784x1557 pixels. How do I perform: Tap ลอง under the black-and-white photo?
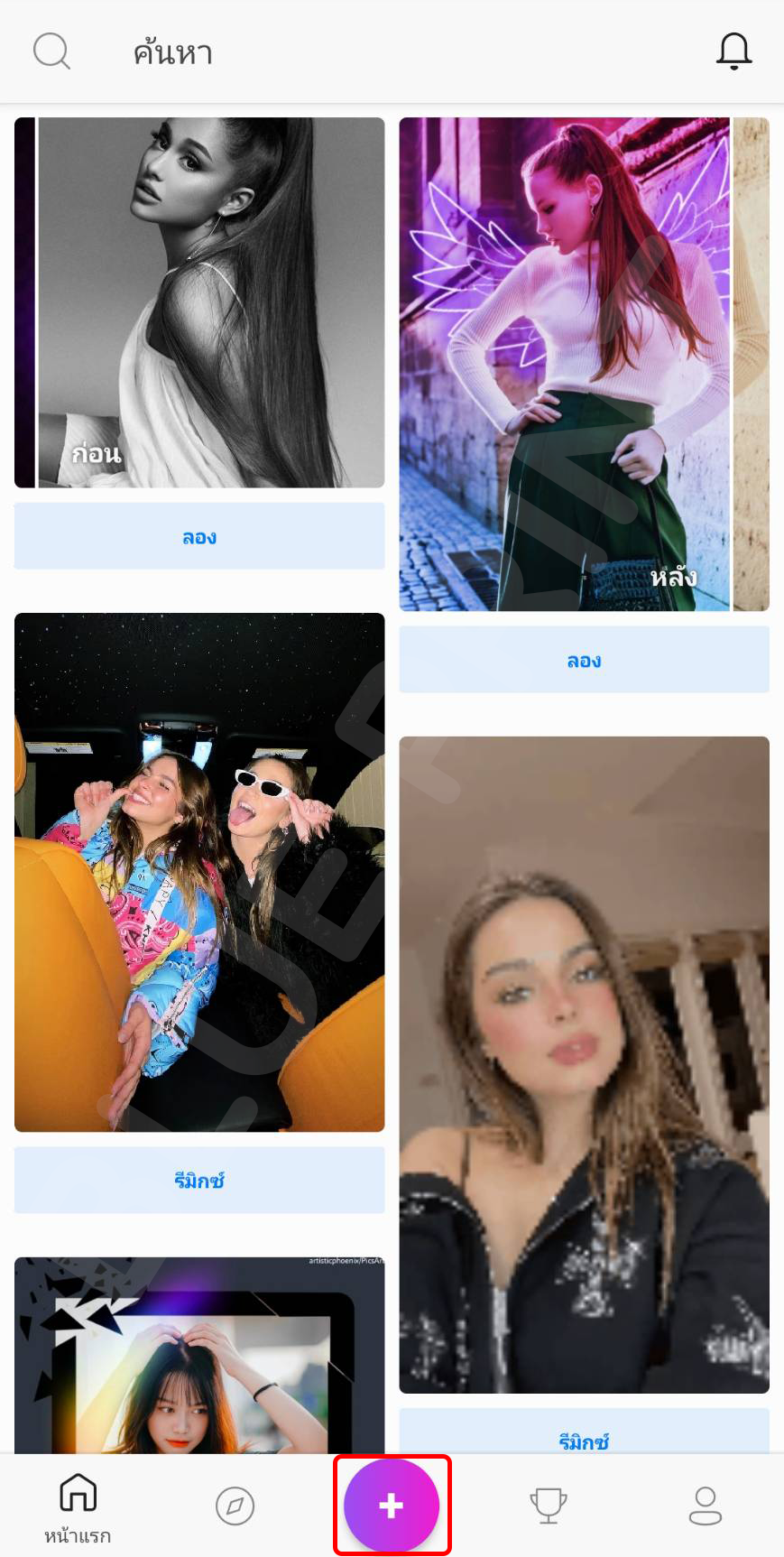click(199, 536)
